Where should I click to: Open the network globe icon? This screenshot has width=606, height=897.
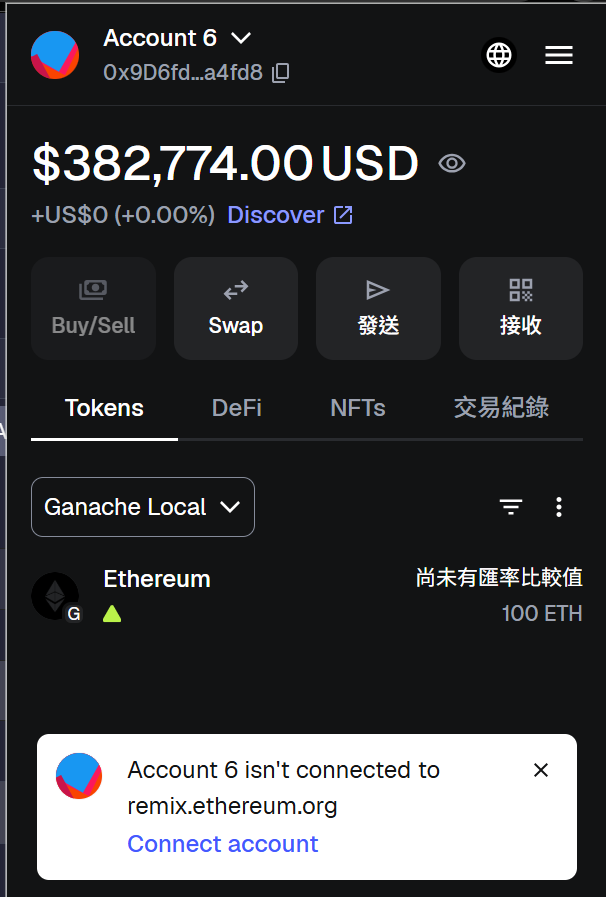[498, 55]
